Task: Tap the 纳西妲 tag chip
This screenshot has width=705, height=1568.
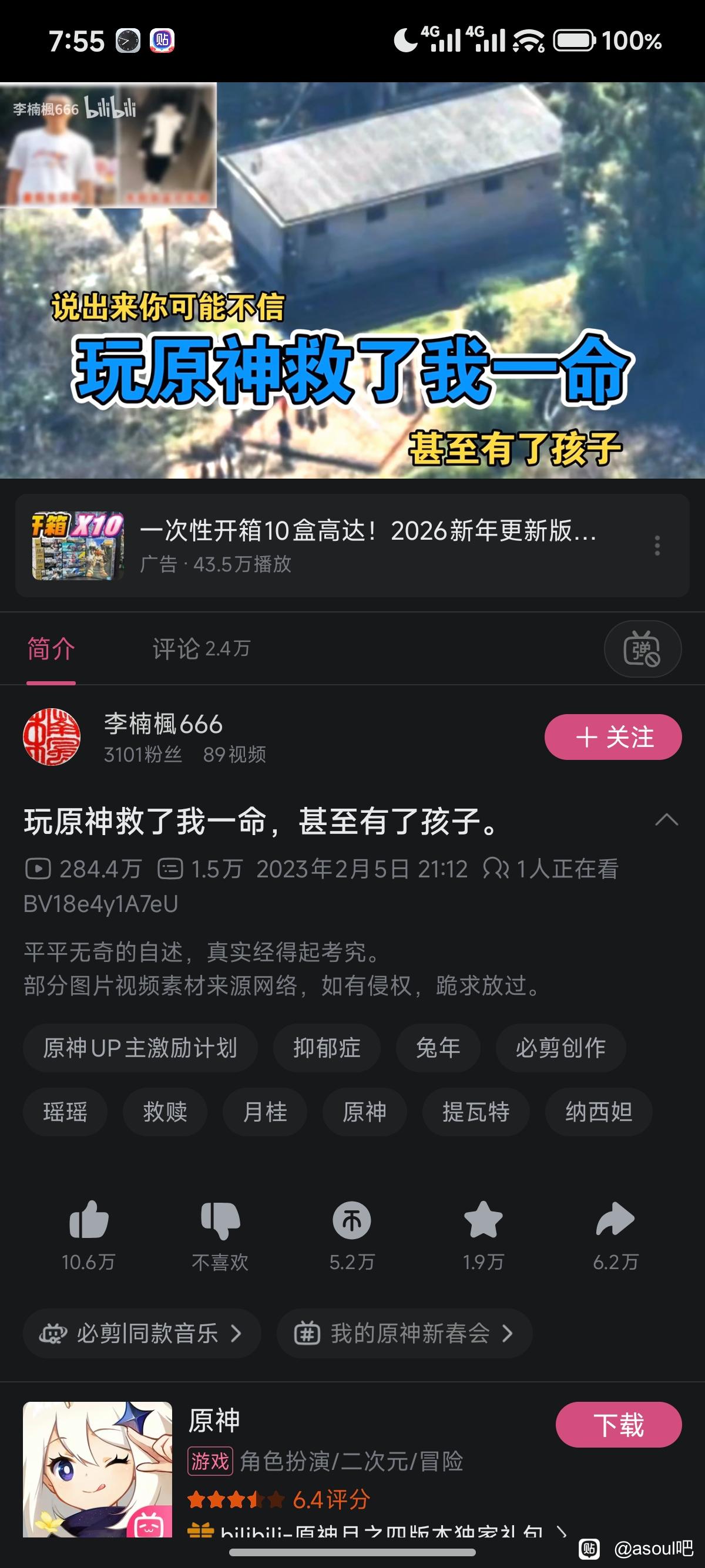Action: click(x=599, y=1112)
